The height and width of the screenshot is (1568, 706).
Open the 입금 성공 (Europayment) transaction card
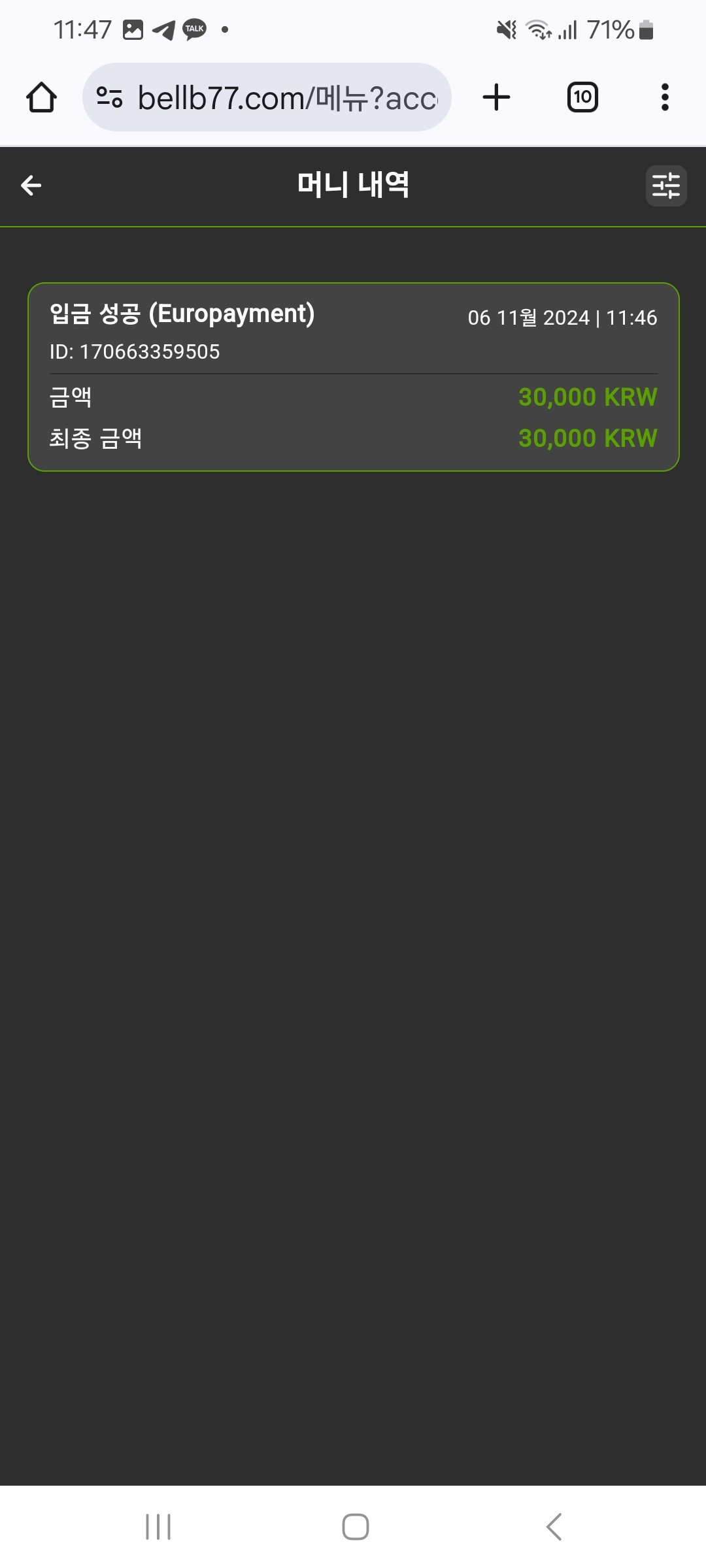pos(353,377)
